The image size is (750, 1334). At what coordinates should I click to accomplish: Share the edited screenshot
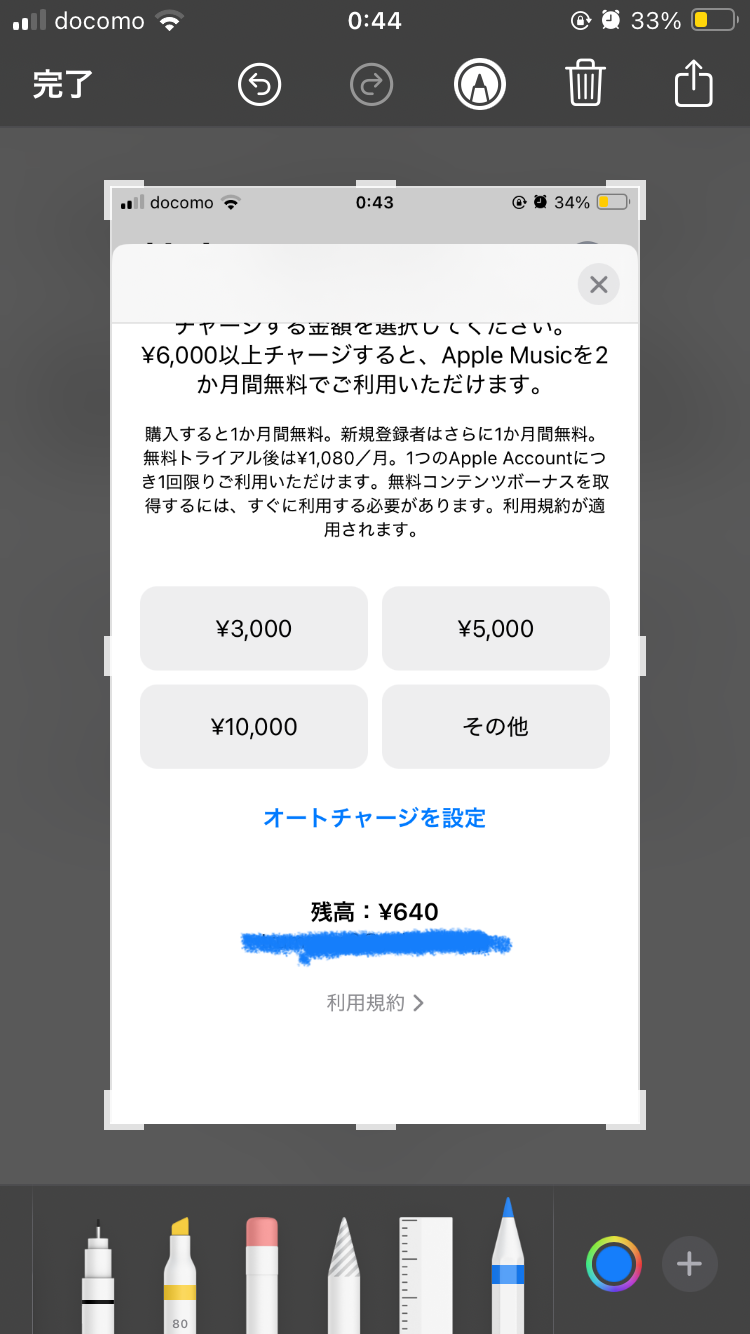(693, 84)
